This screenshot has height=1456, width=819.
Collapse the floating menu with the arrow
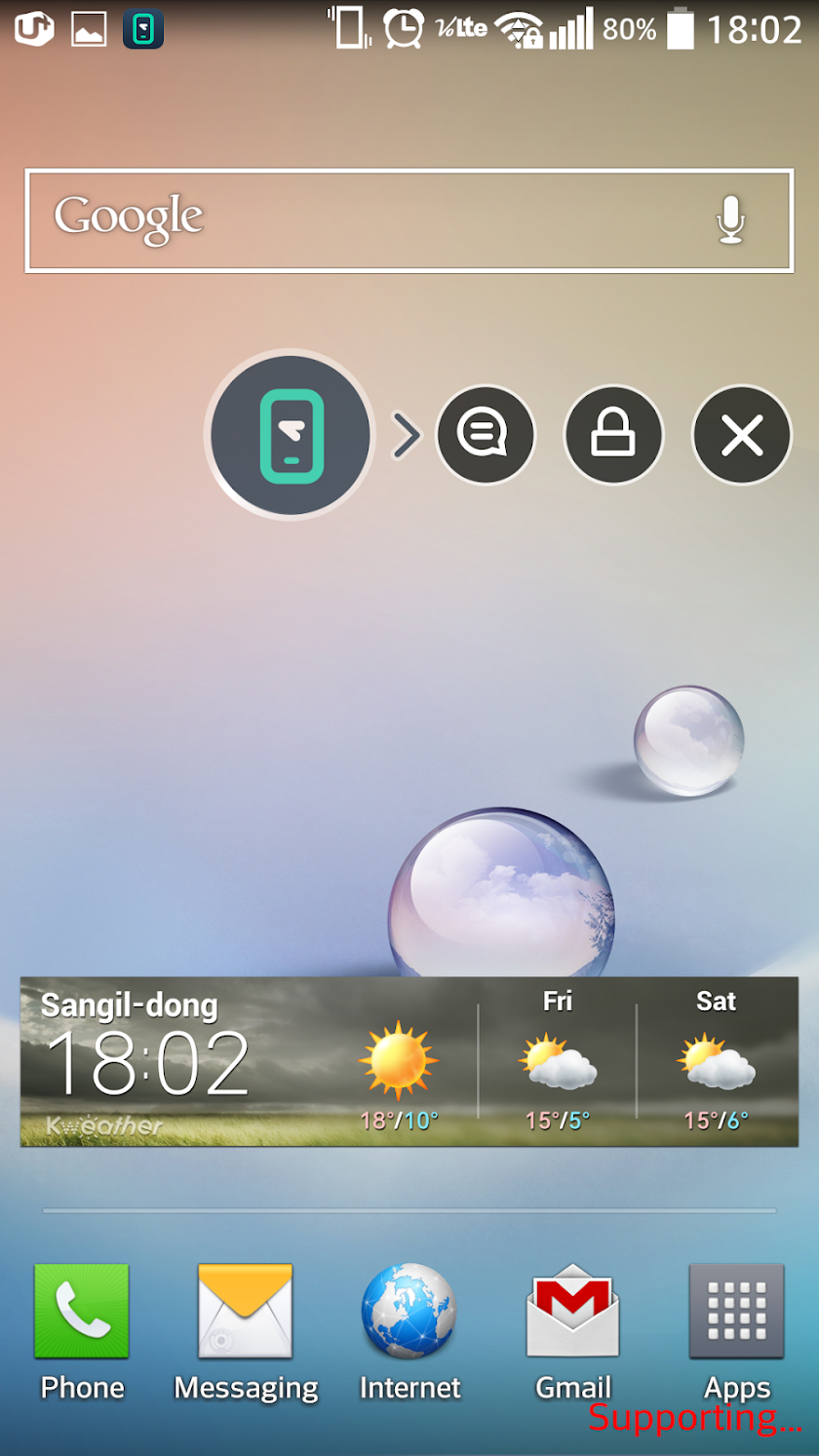click(x=406, y=436)
